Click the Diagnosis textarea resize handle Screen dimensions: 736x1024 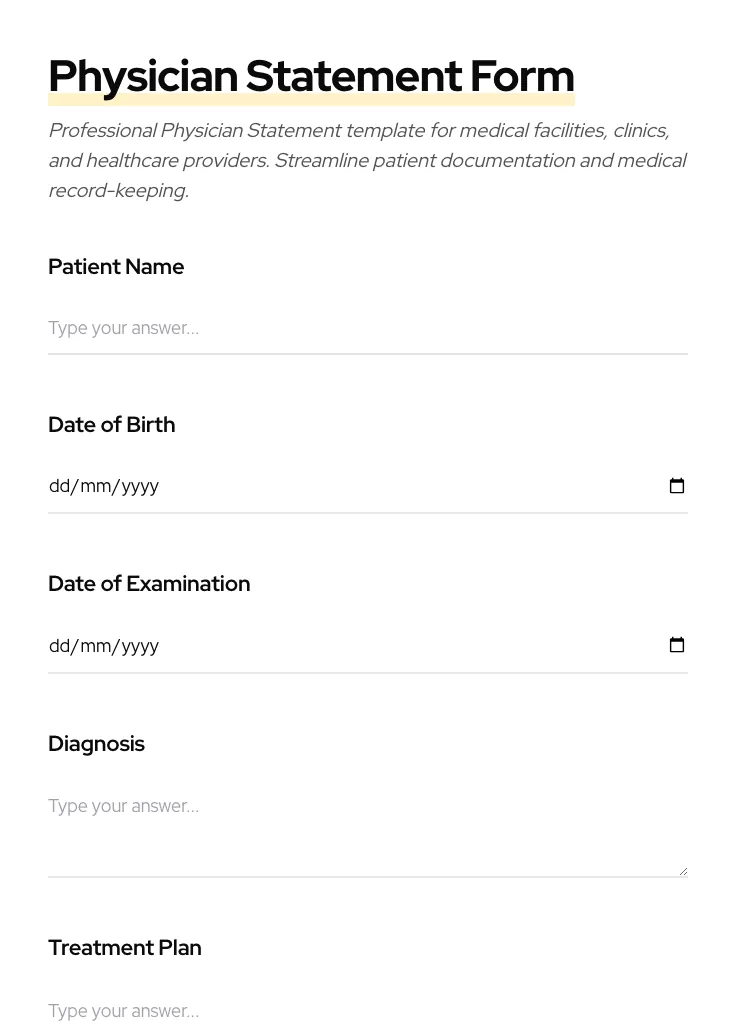(684, 870)
